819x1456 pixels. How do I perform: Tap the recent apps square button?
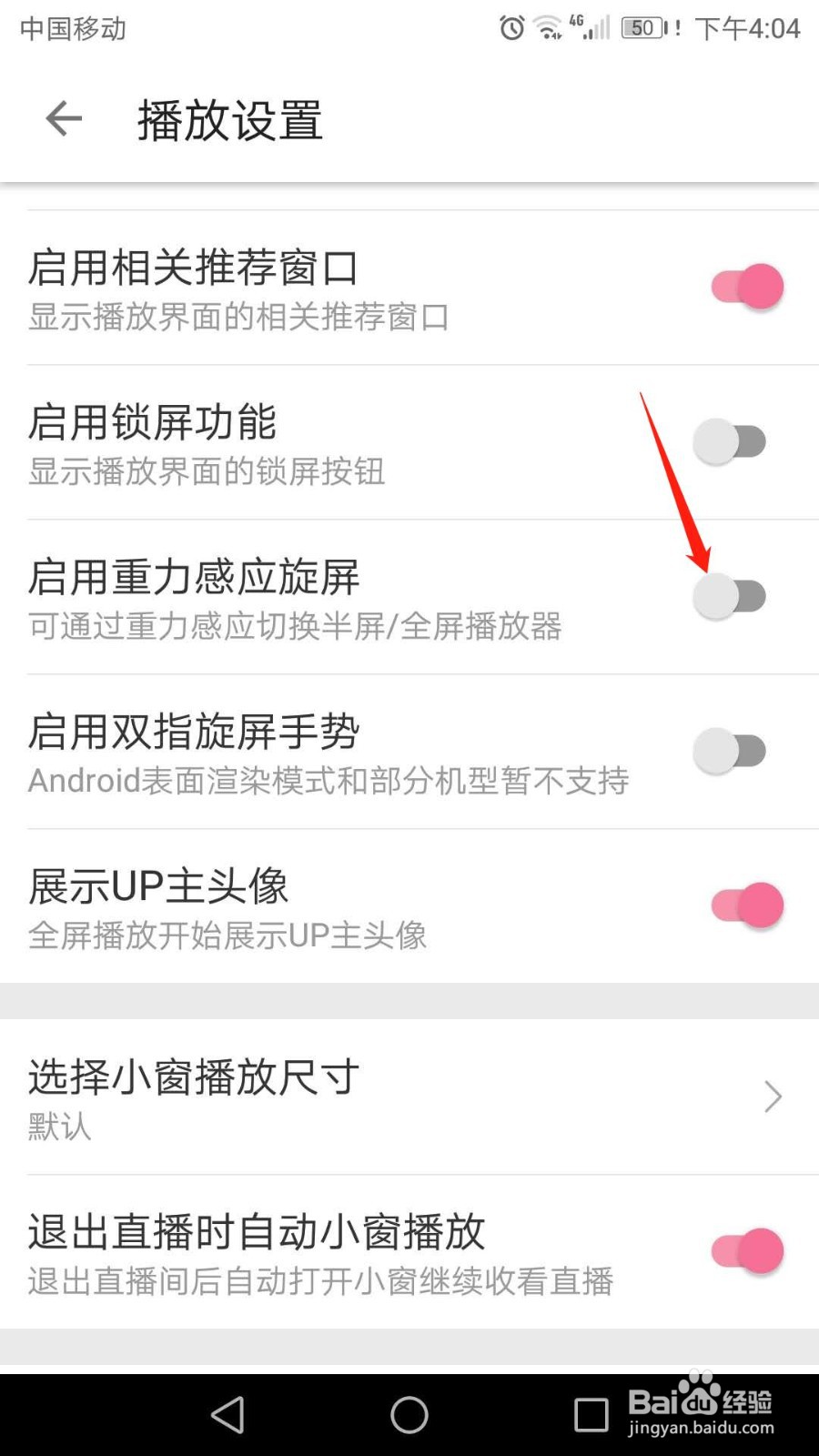[590, 1415]
